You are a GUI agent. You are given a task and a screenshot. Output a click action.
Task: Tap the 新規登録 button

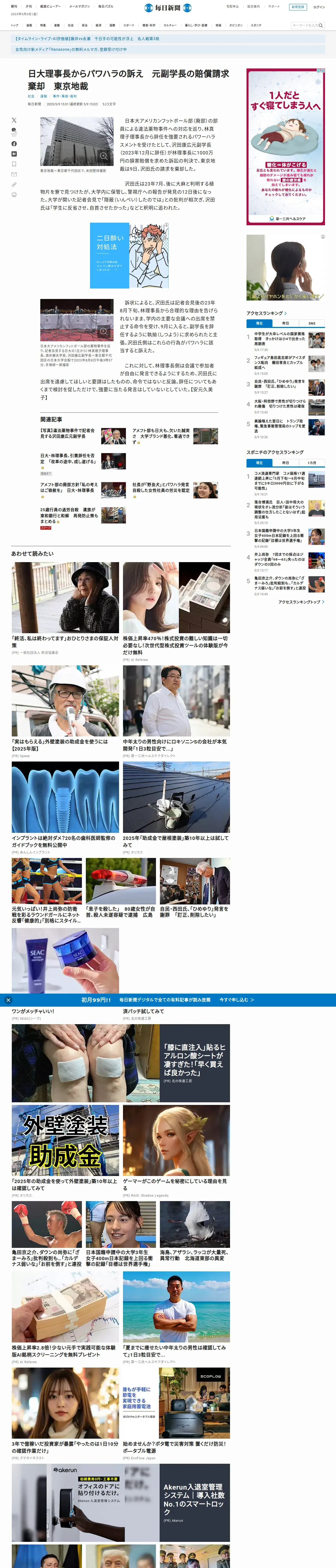tap(298, 7)
